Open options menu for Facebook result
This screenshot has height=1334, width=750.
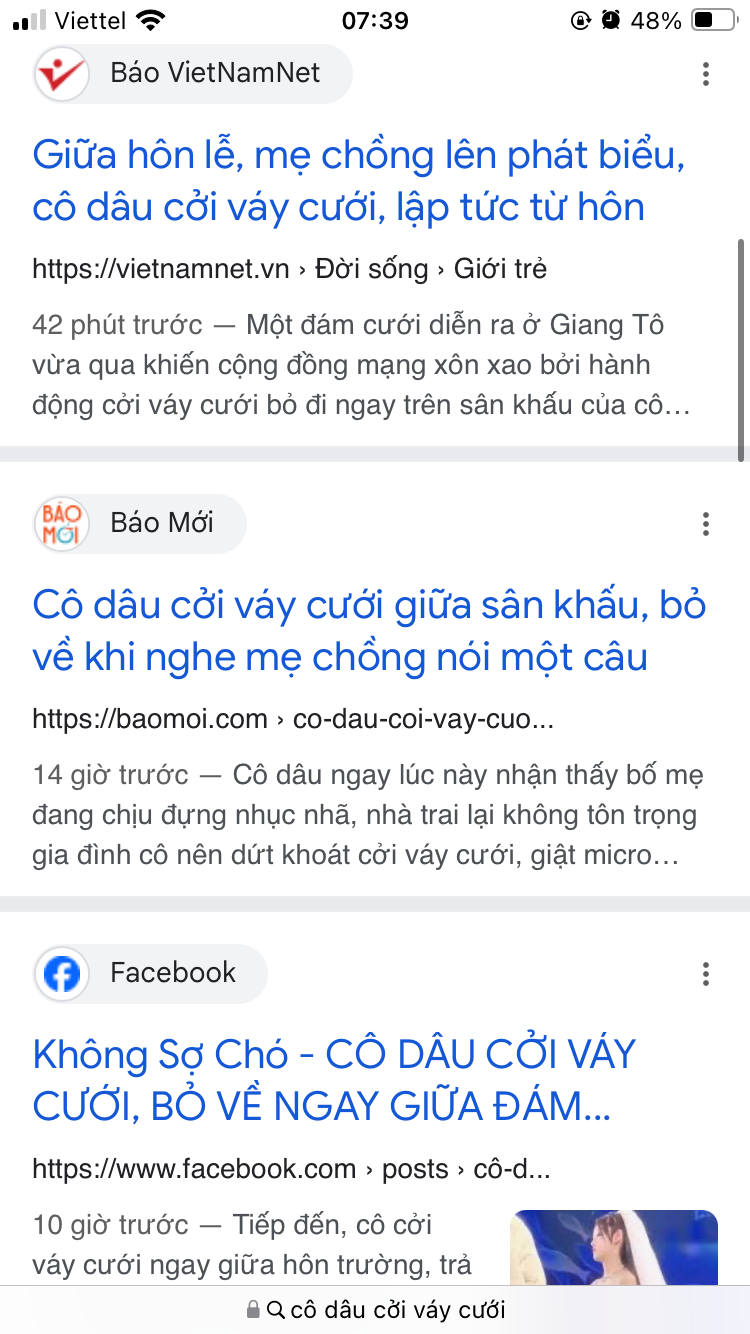(x=706, y=974)
